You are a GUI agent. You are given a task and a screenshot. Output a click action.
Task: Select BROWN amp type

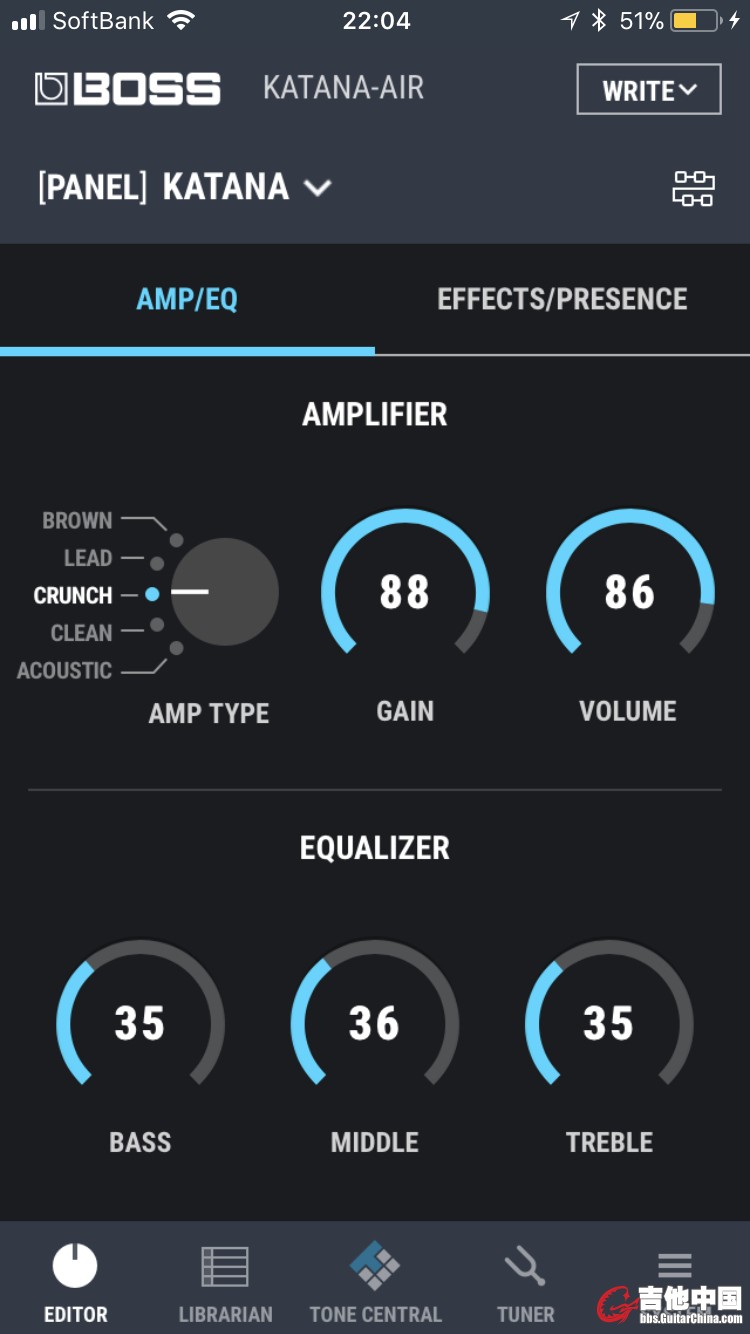[x=78, y=521]
